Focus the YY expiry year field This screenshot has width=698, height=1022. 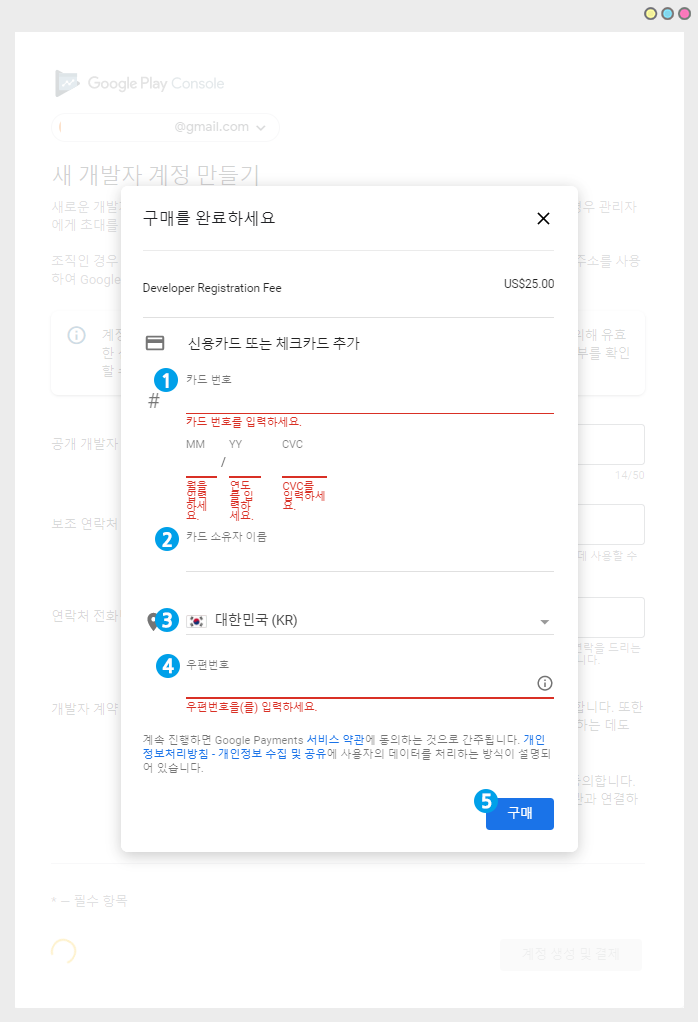244,463
